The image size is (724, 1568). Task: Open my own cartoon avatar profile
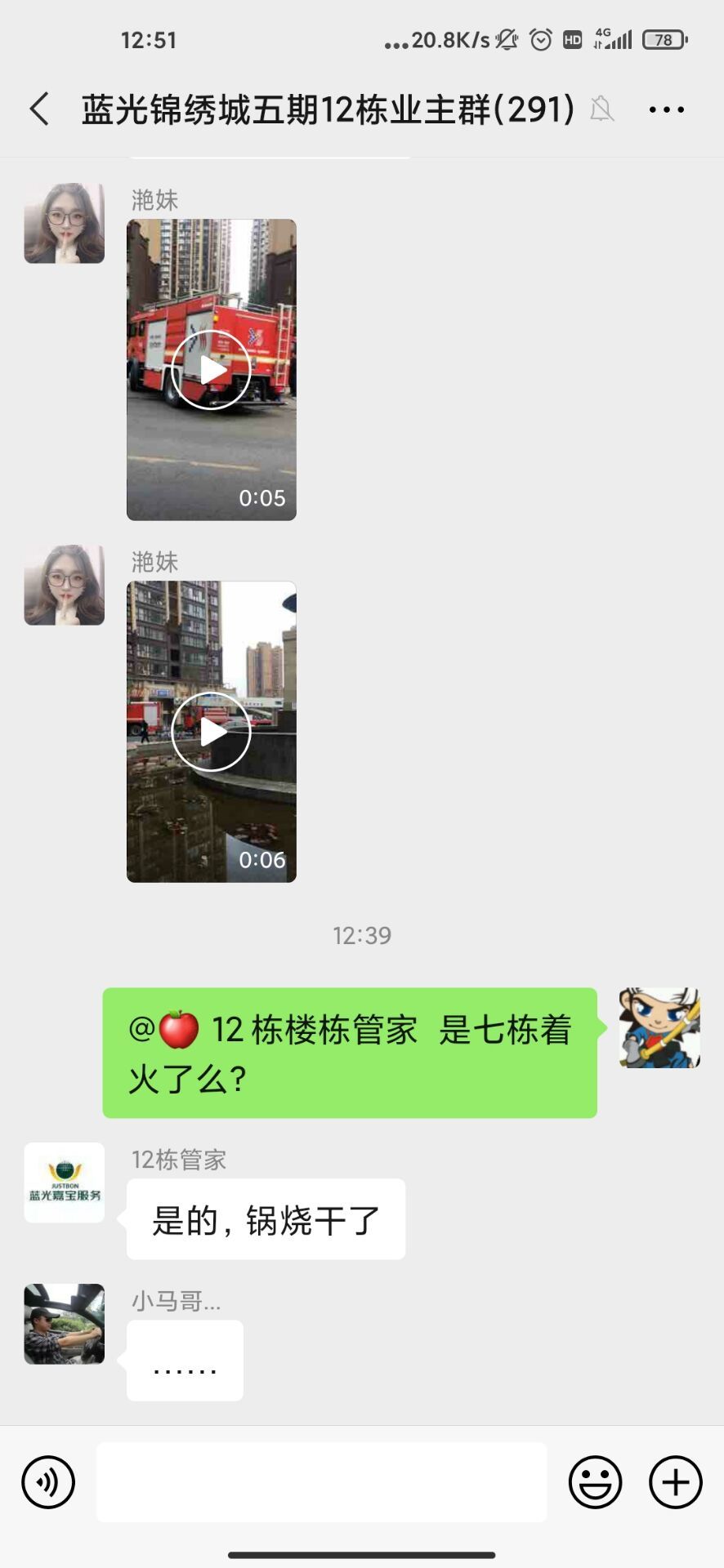pyautogui.click(x=659, y=1028)
